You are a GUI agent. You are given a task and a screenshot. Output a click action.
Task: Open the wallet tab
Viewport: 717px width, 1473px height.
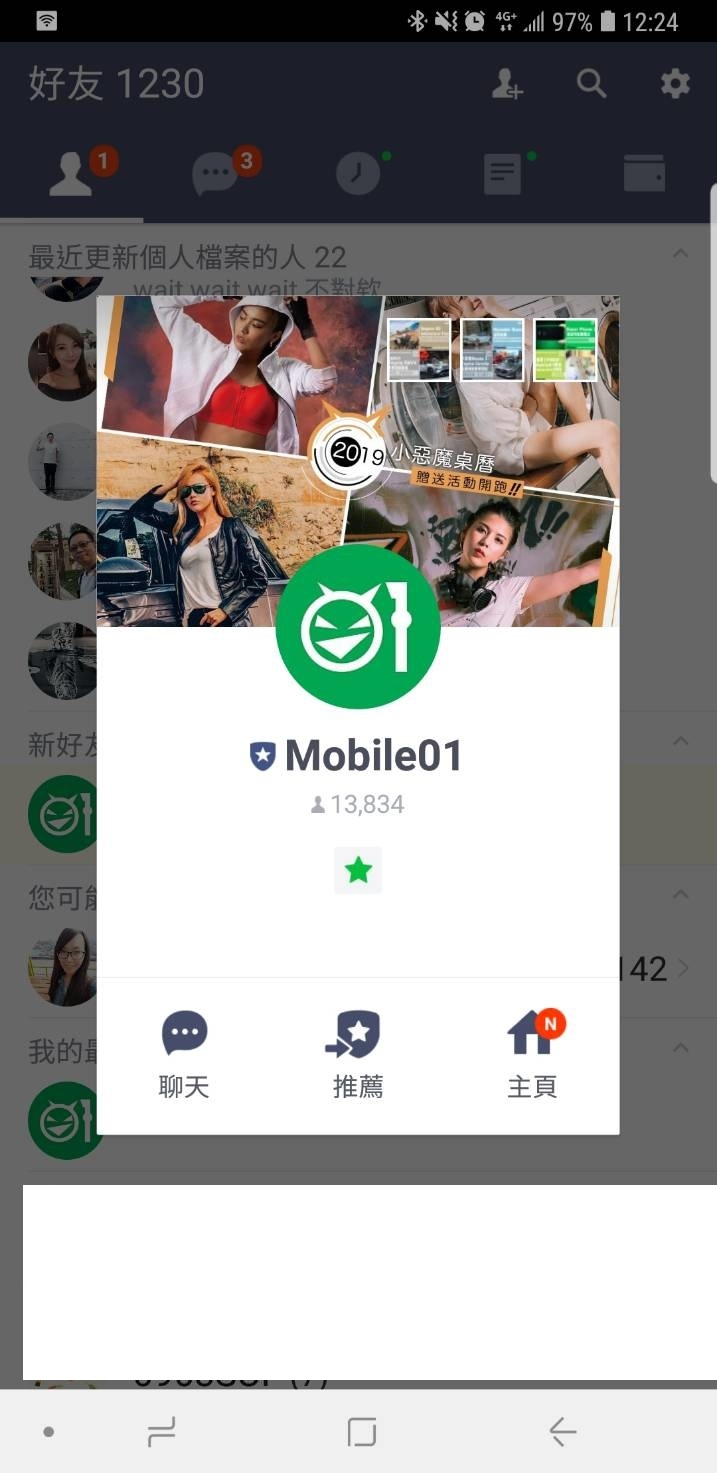coord(644,175)
